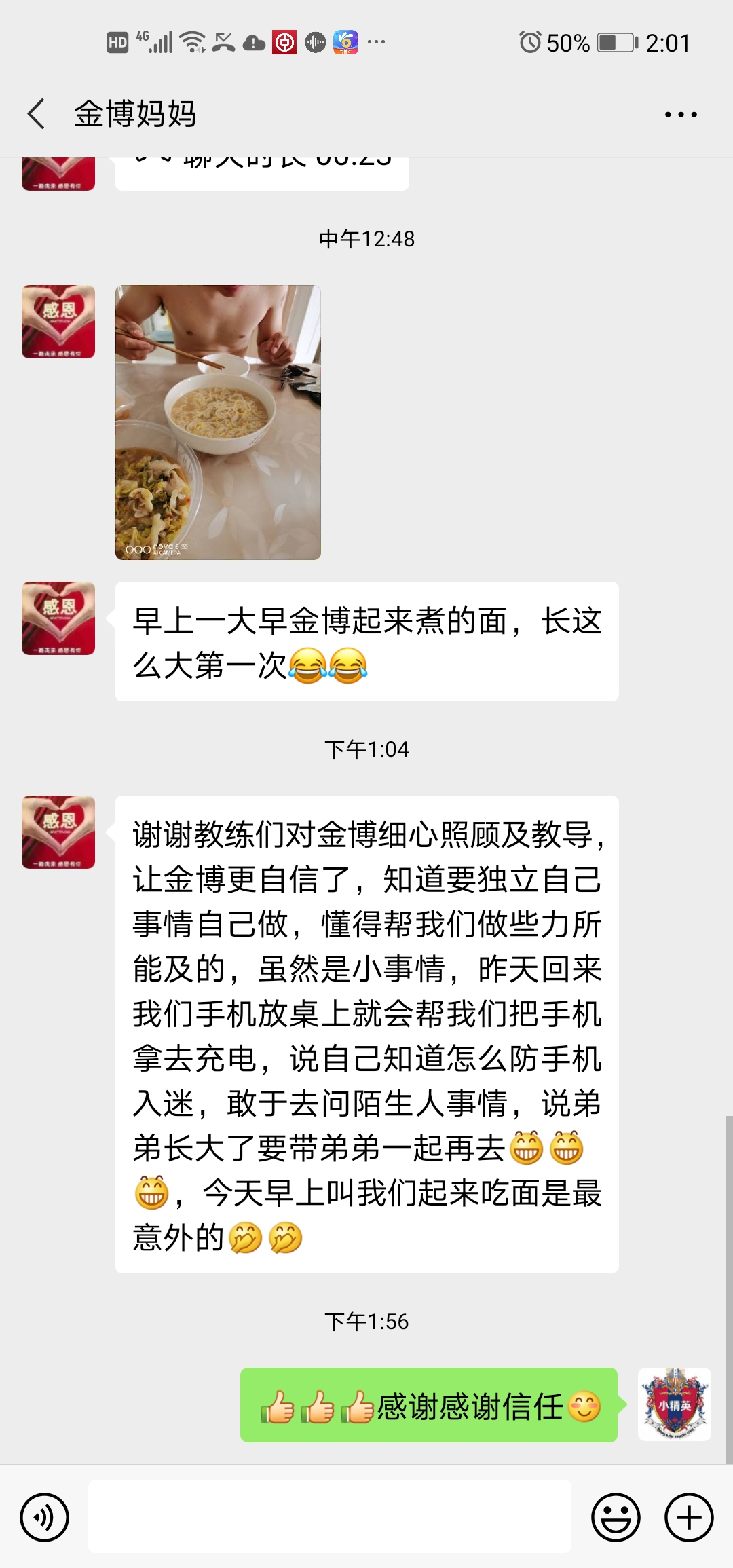Screen dimensions: 733x1568
Task: Go back from 金博妈妈 chat
Action: coord(37,113)
